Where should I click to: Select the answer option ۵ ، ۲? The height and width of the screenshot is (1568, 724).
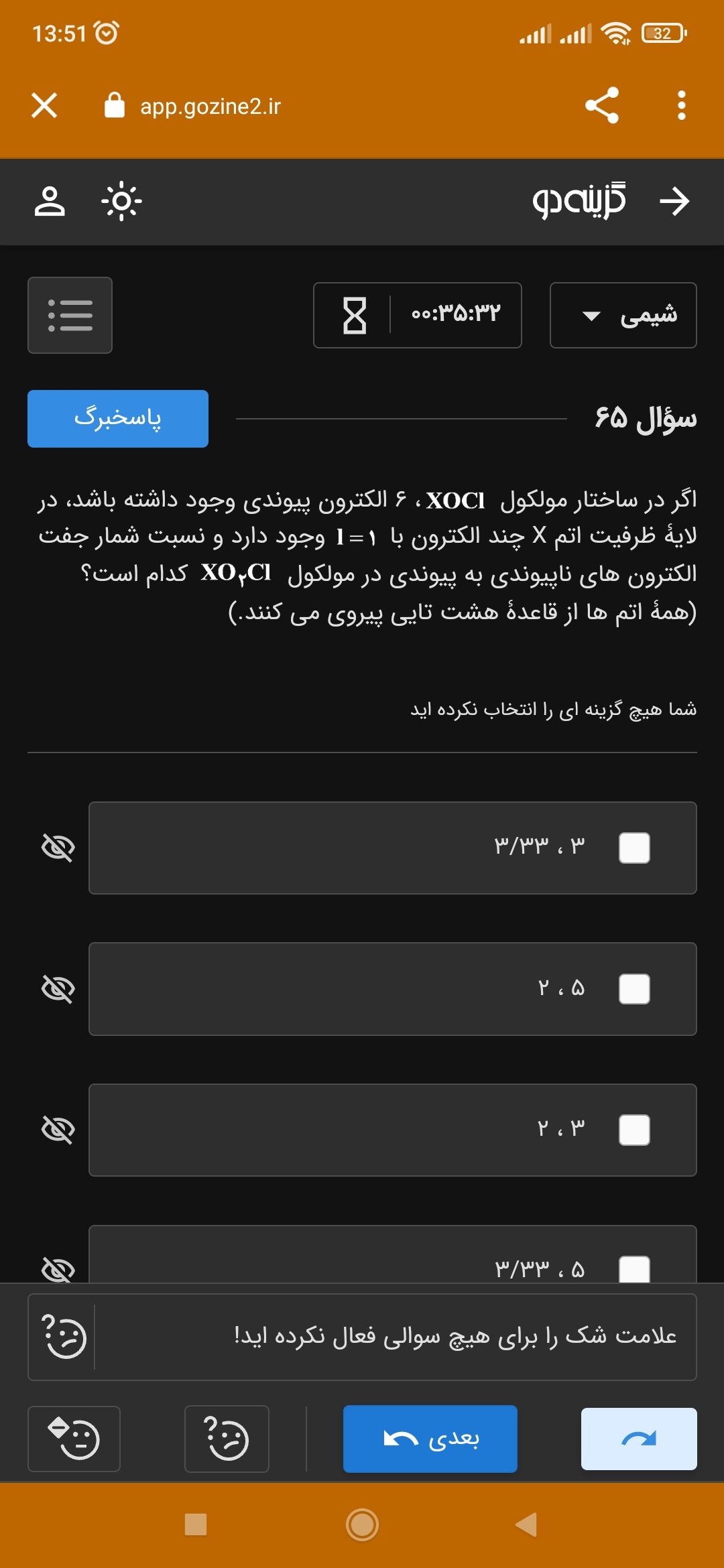(634, 989)
